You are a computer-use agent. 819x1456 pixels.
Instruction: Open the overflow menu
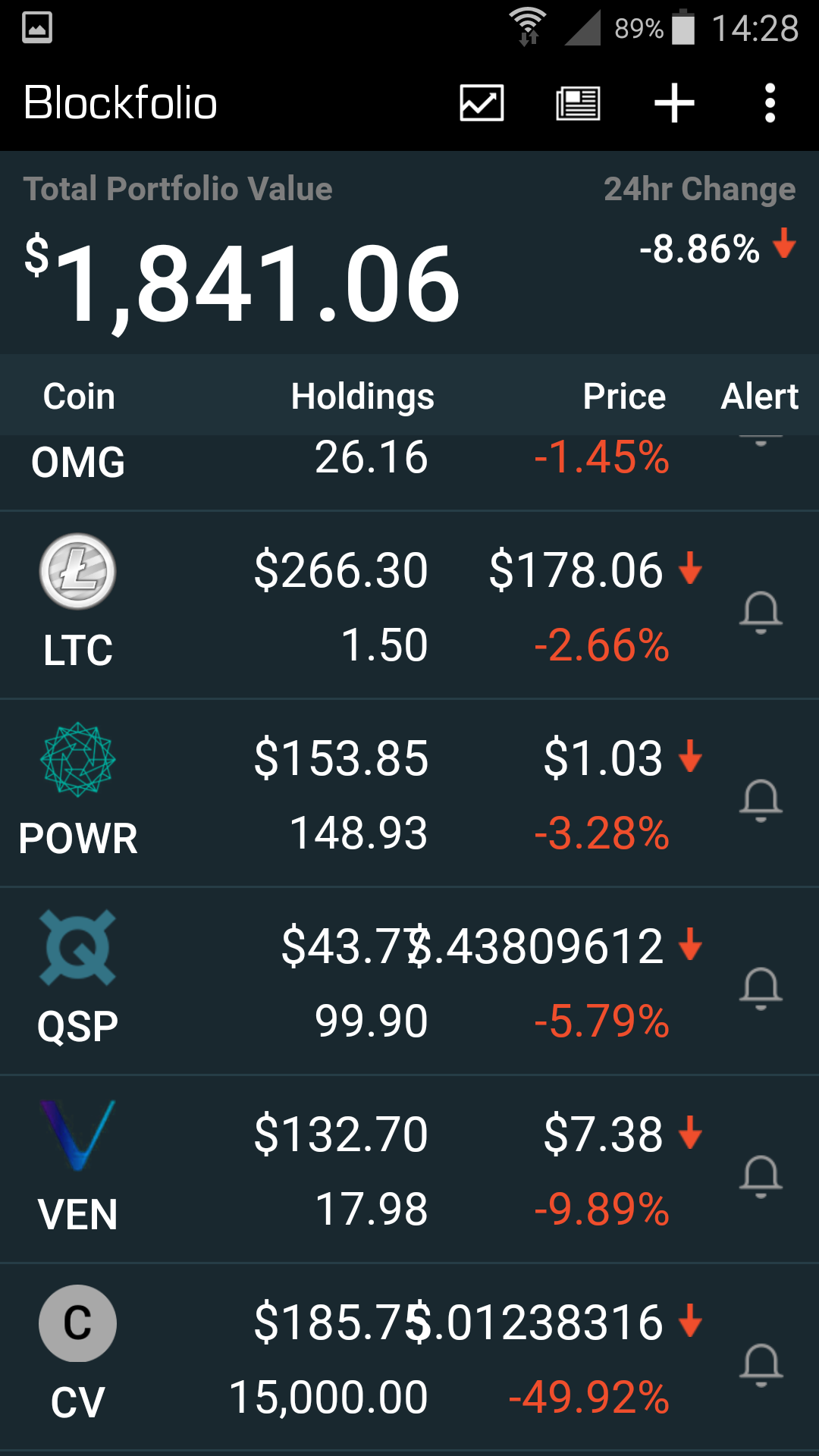770,103
